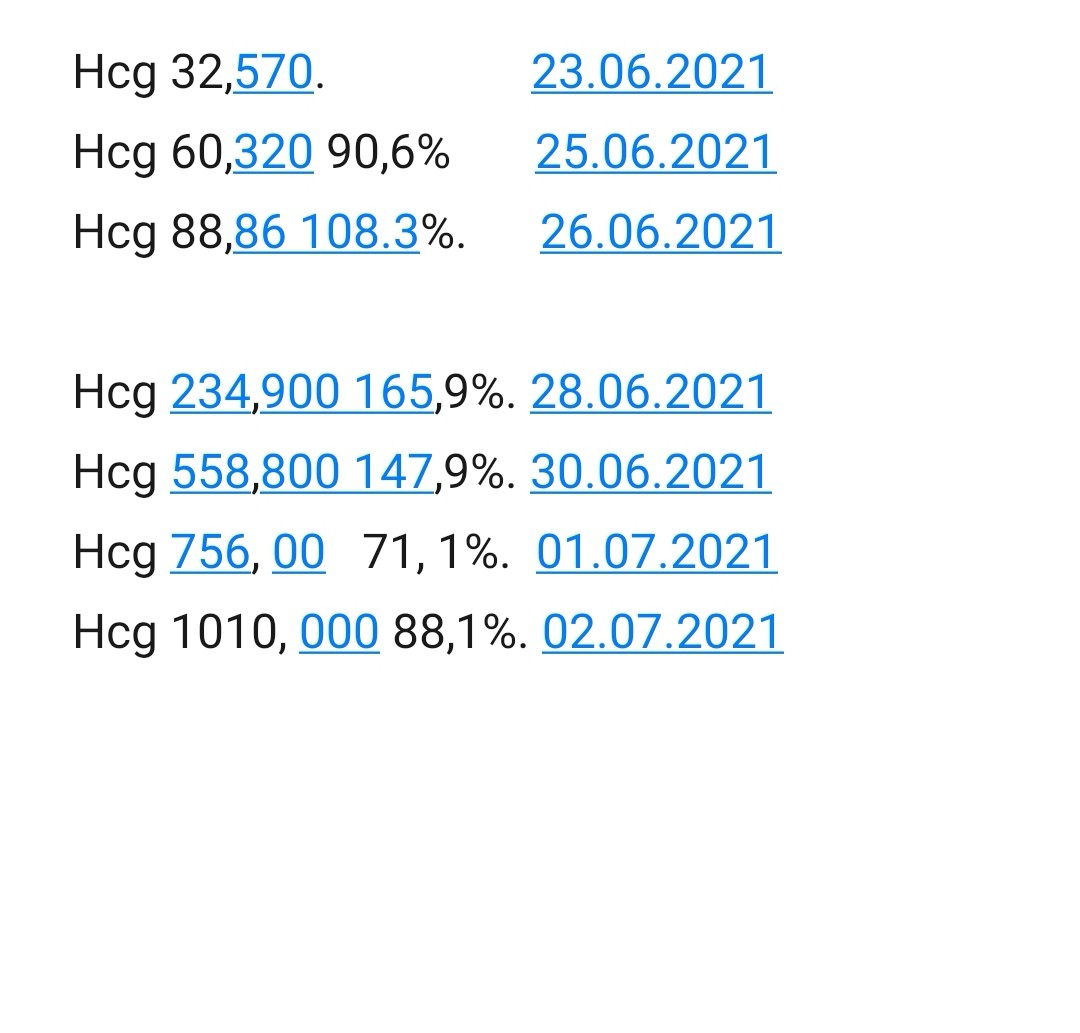Screen dimensions: 1080x1033
Task: Tap the linked number 234
Action: pos(210,392)
